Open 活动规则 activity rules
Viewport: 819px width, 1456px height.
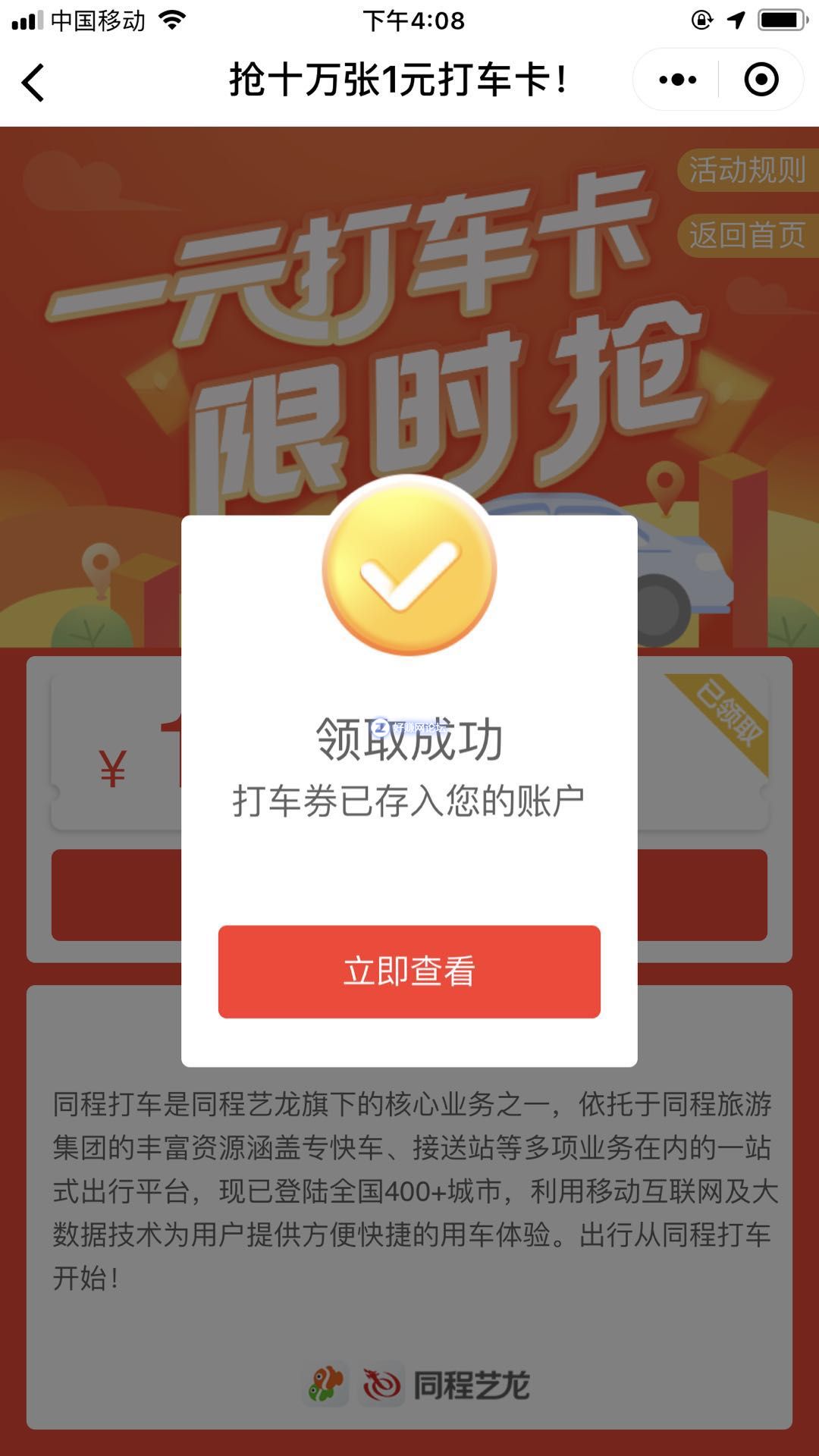point(746,170)
